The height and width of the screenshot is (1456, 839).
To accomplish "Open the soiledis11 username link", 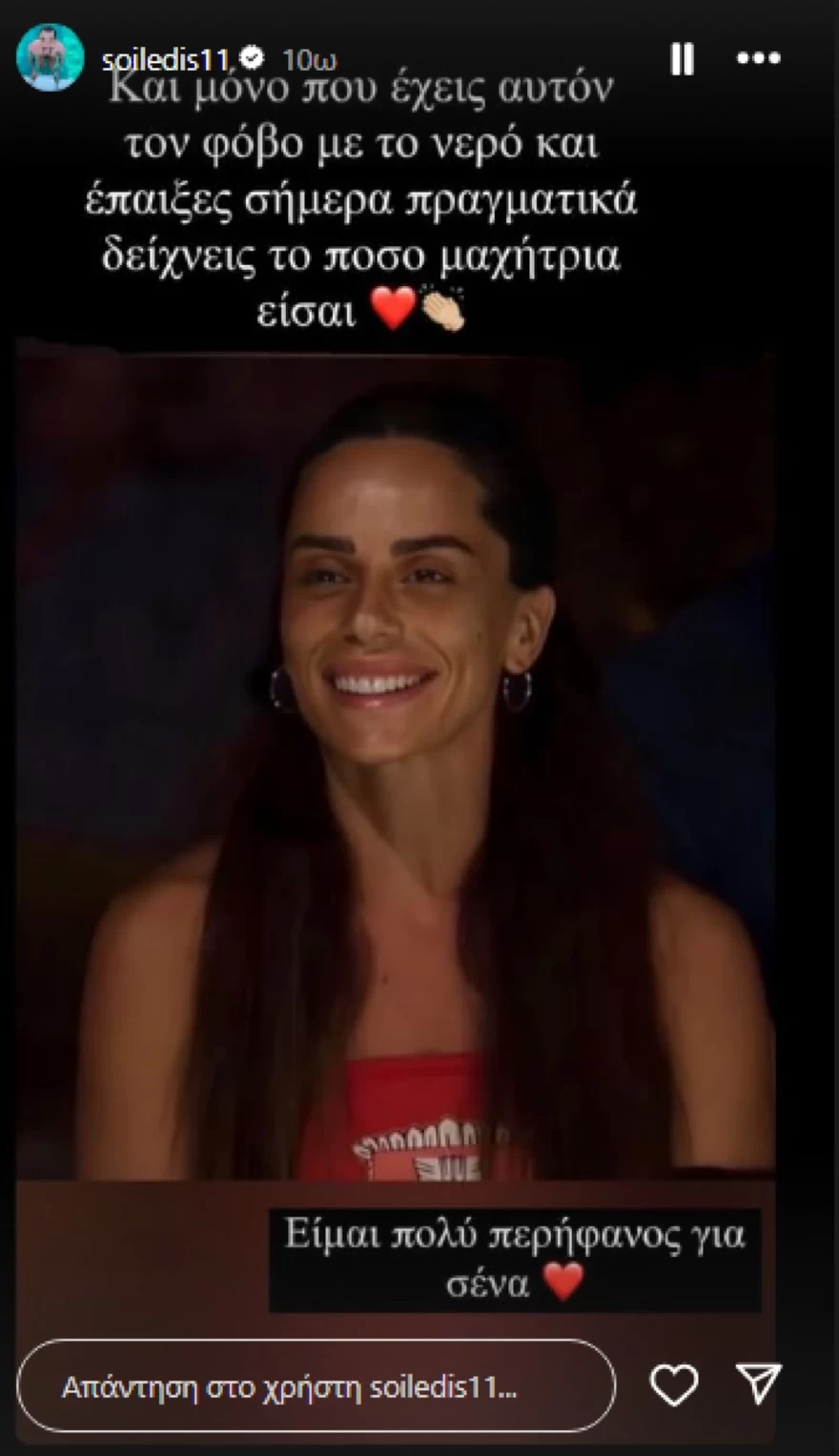I will tap(166, 60).
